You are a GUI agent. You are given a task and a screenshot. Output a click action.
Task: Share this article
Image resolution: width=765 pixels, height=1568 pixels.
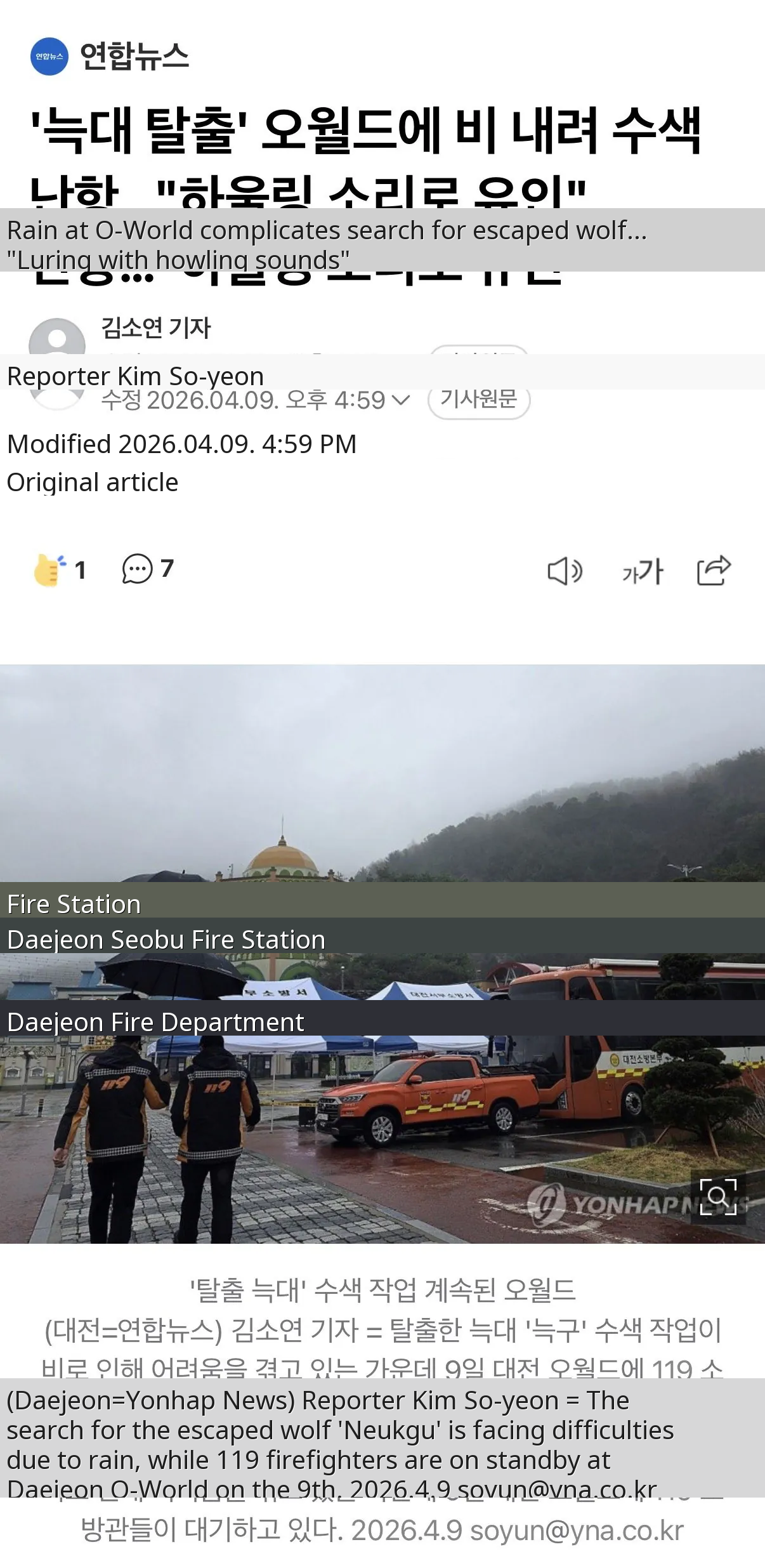[714, 570]
